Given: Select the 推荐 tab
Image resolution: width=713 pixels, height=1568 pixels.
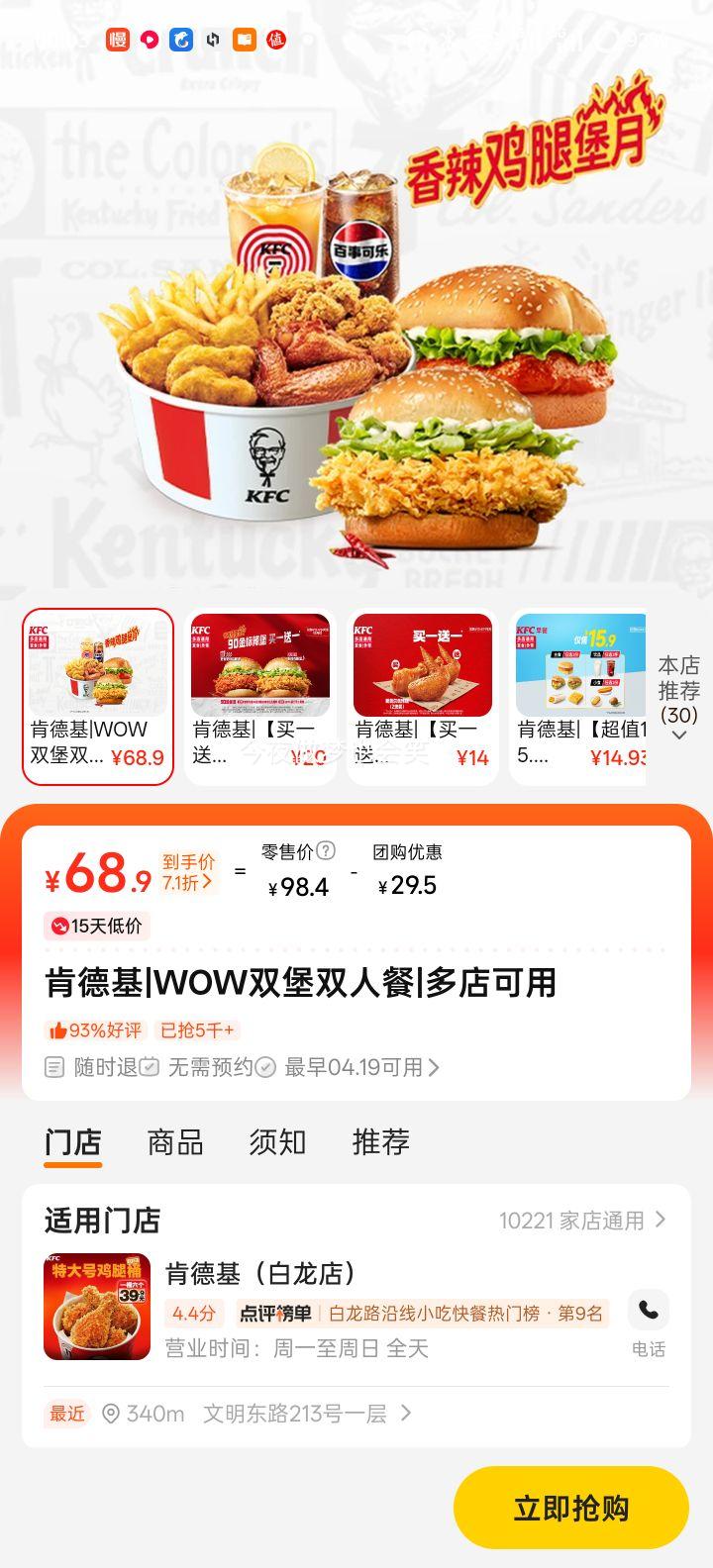Looking at the screenshot, I should (380, 1143).
